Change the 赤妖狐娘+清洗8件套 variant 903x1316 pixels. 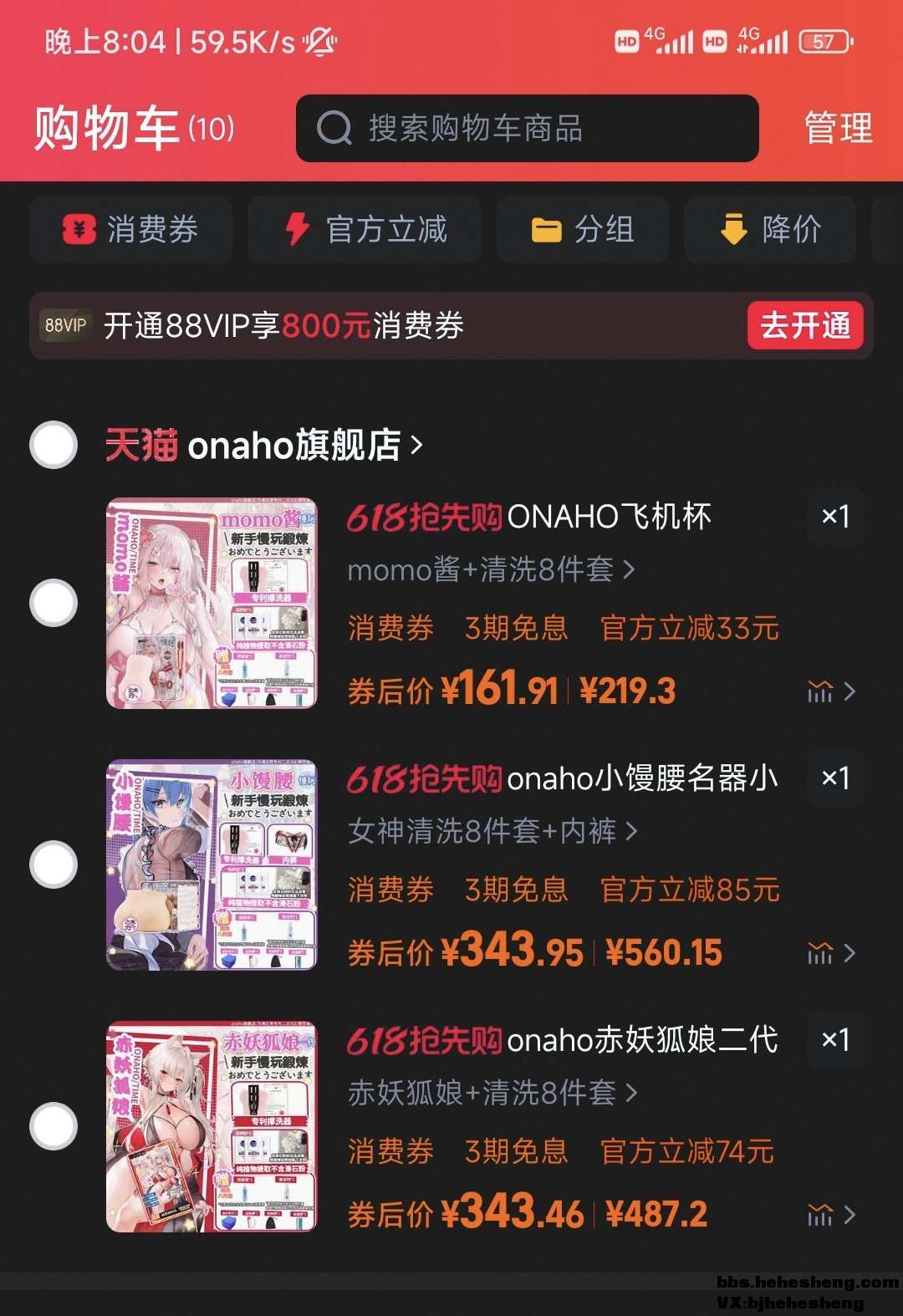pos(492,1094)
